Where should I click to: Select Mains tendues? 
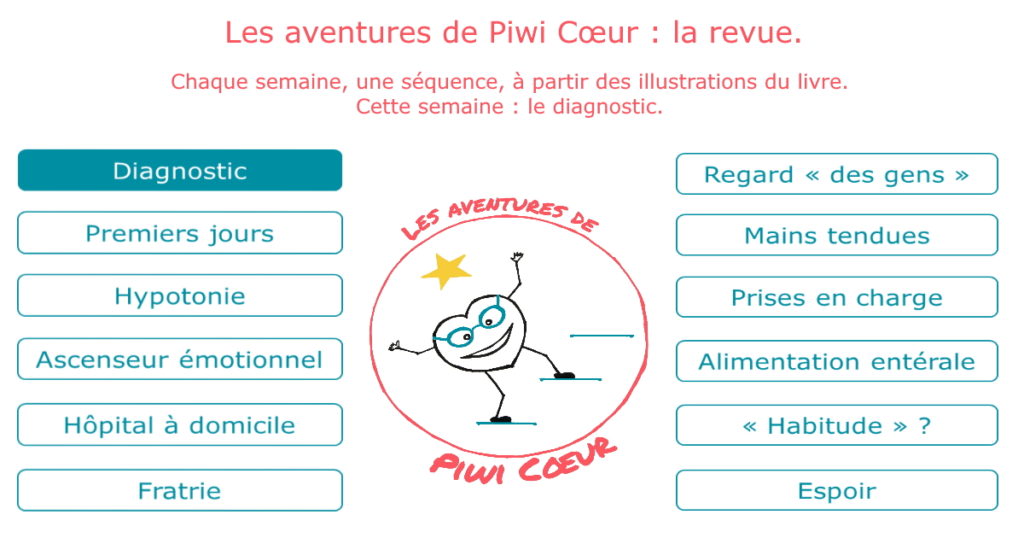837,236
